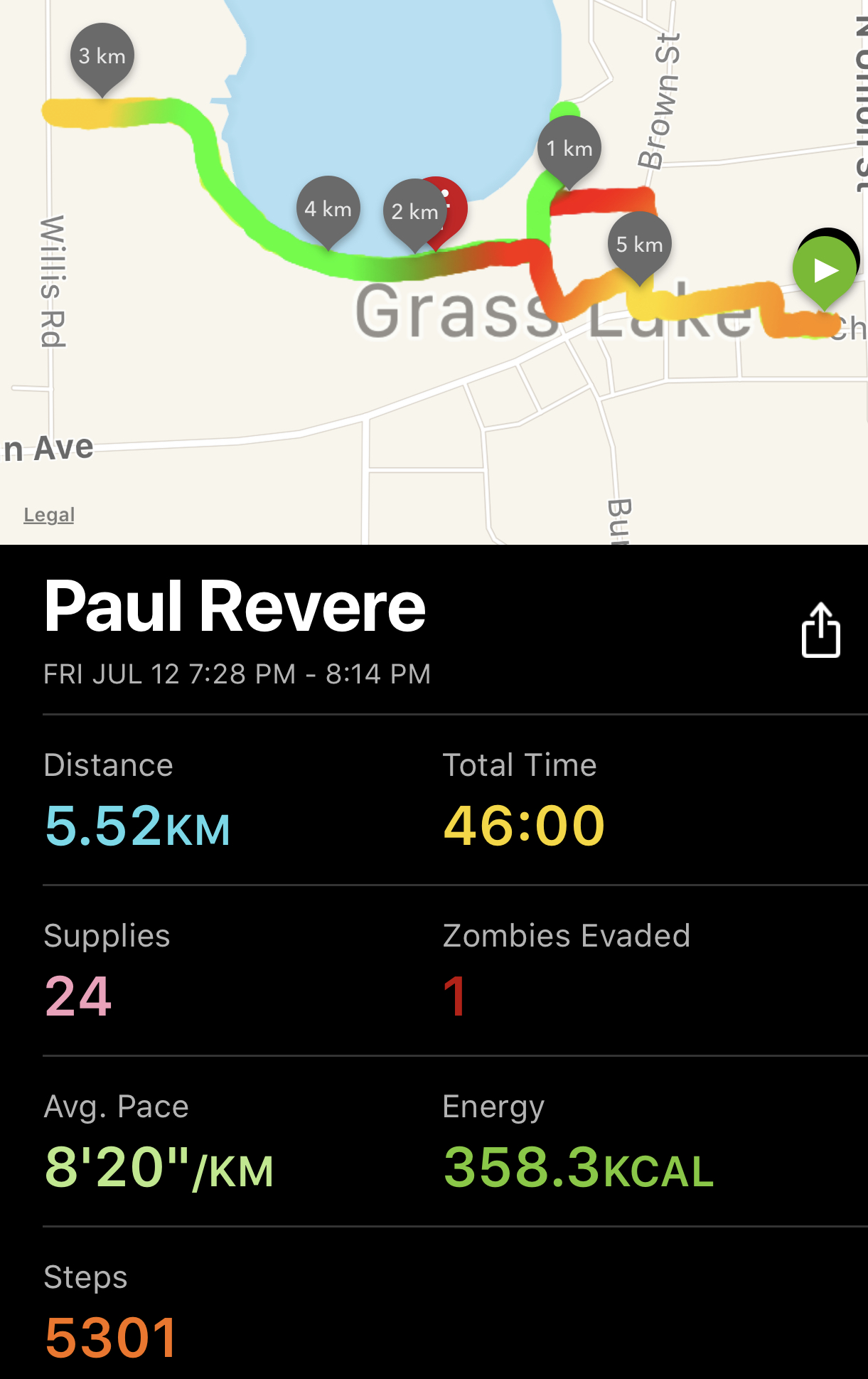Image resolution: width=868 pixels, height=1379 pixels.
Task: Open the Legal link on the map
Action: pos(49,514)
